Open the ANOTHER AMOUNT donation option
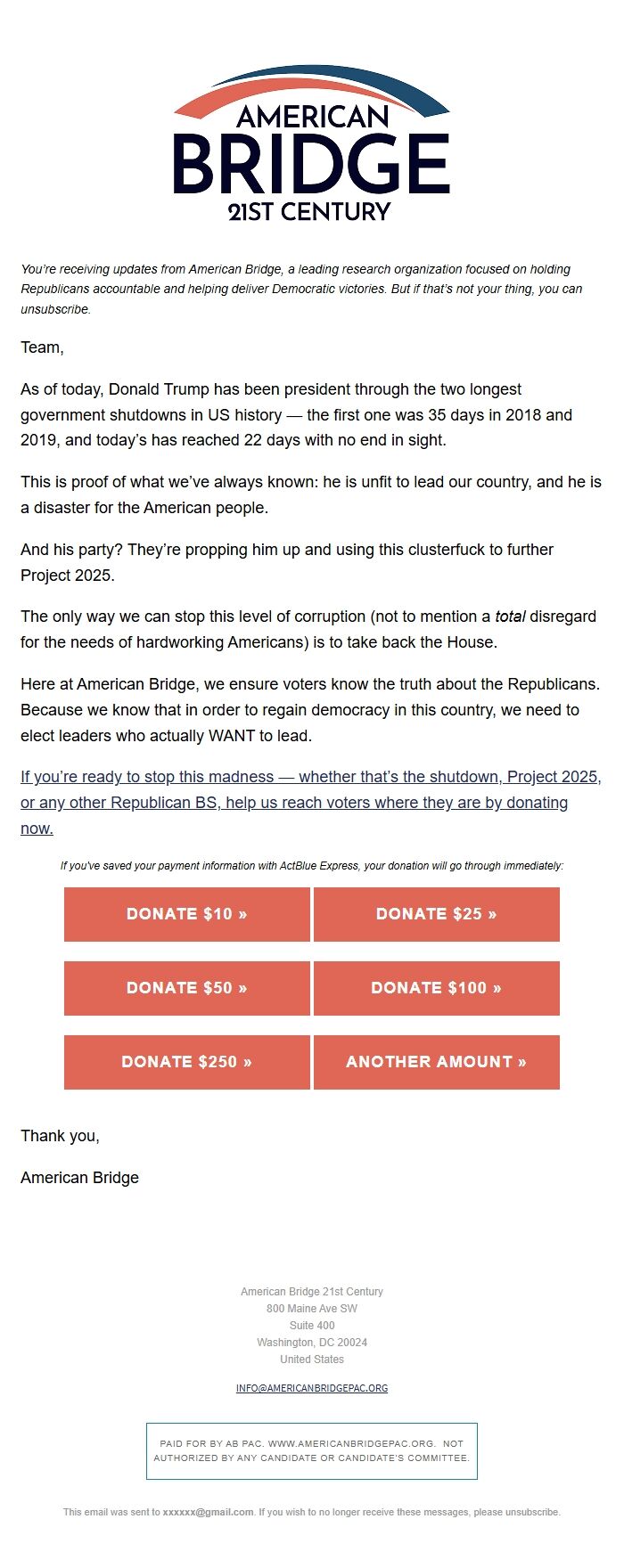This screenshot has width=624, height=1568. [x=436, y=1062]
